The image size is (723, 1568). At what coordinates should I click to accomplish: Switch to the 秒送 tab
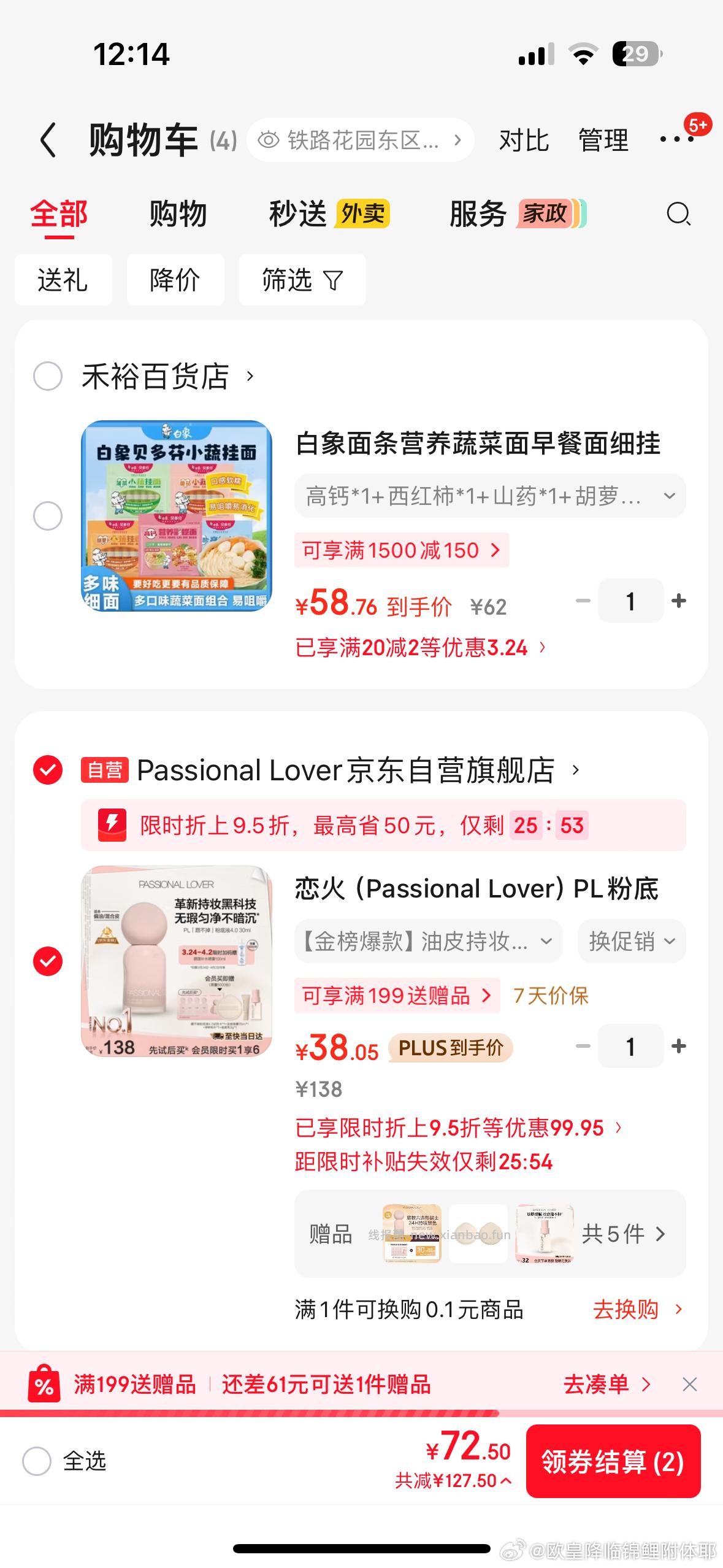tap(299, 214)
